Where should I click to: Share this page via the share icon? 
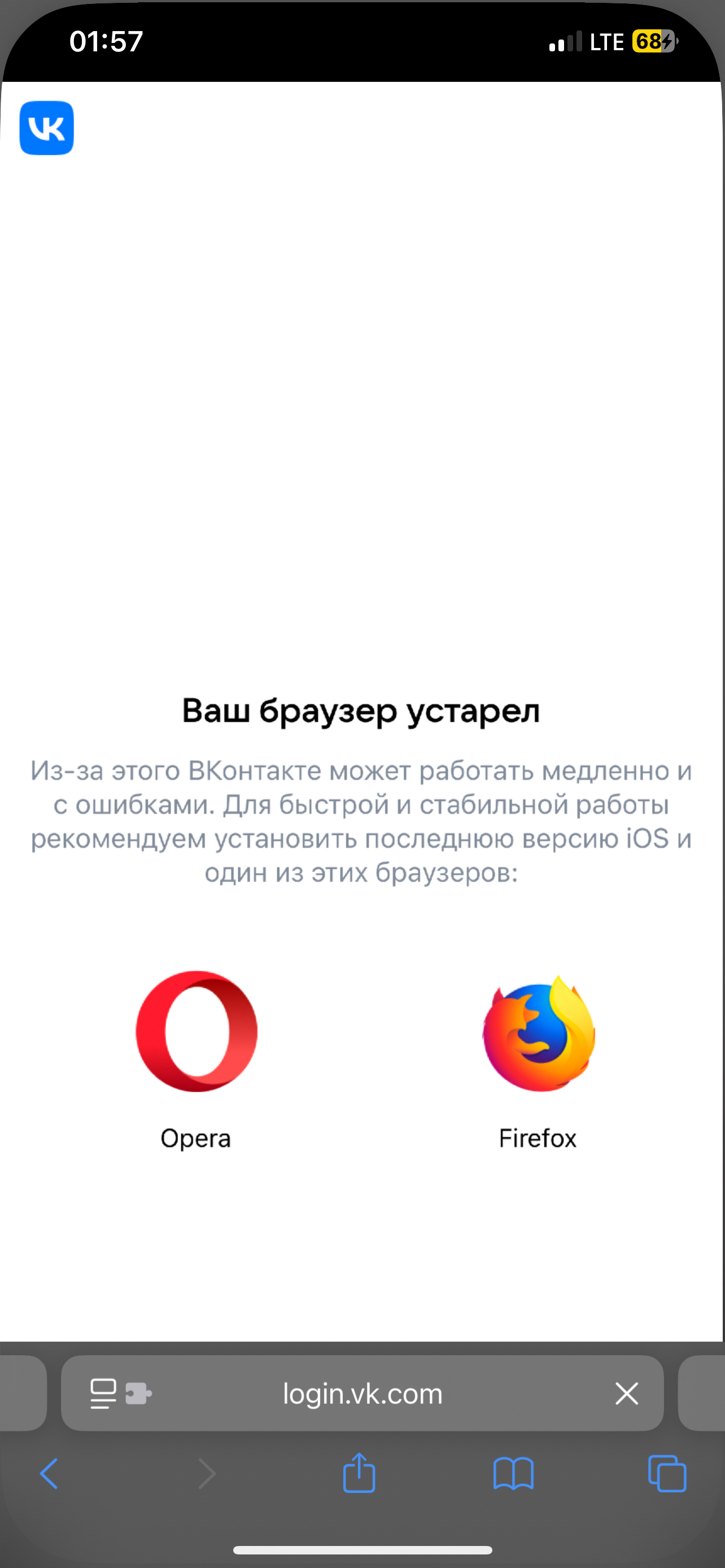(x=359, y=1473)
